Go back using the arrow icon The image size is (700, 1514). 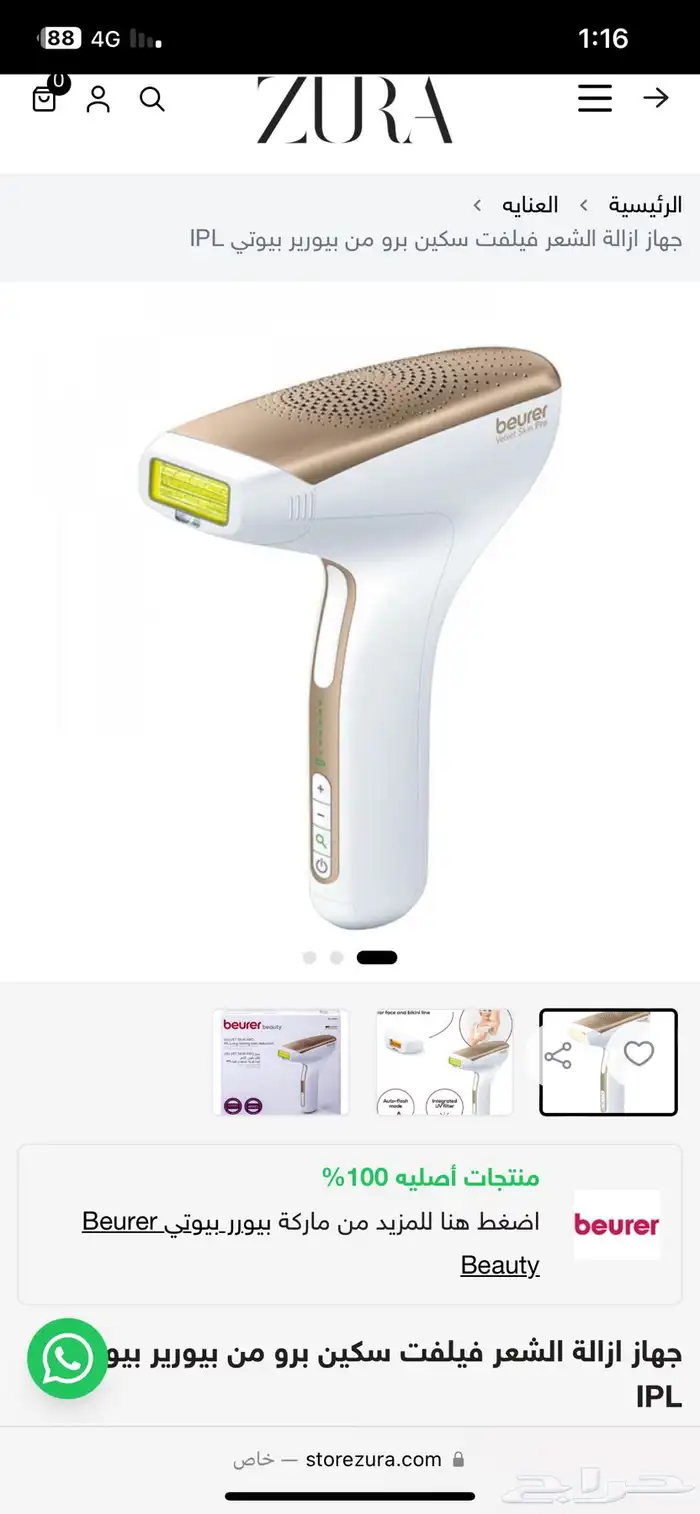pos(655,98)
